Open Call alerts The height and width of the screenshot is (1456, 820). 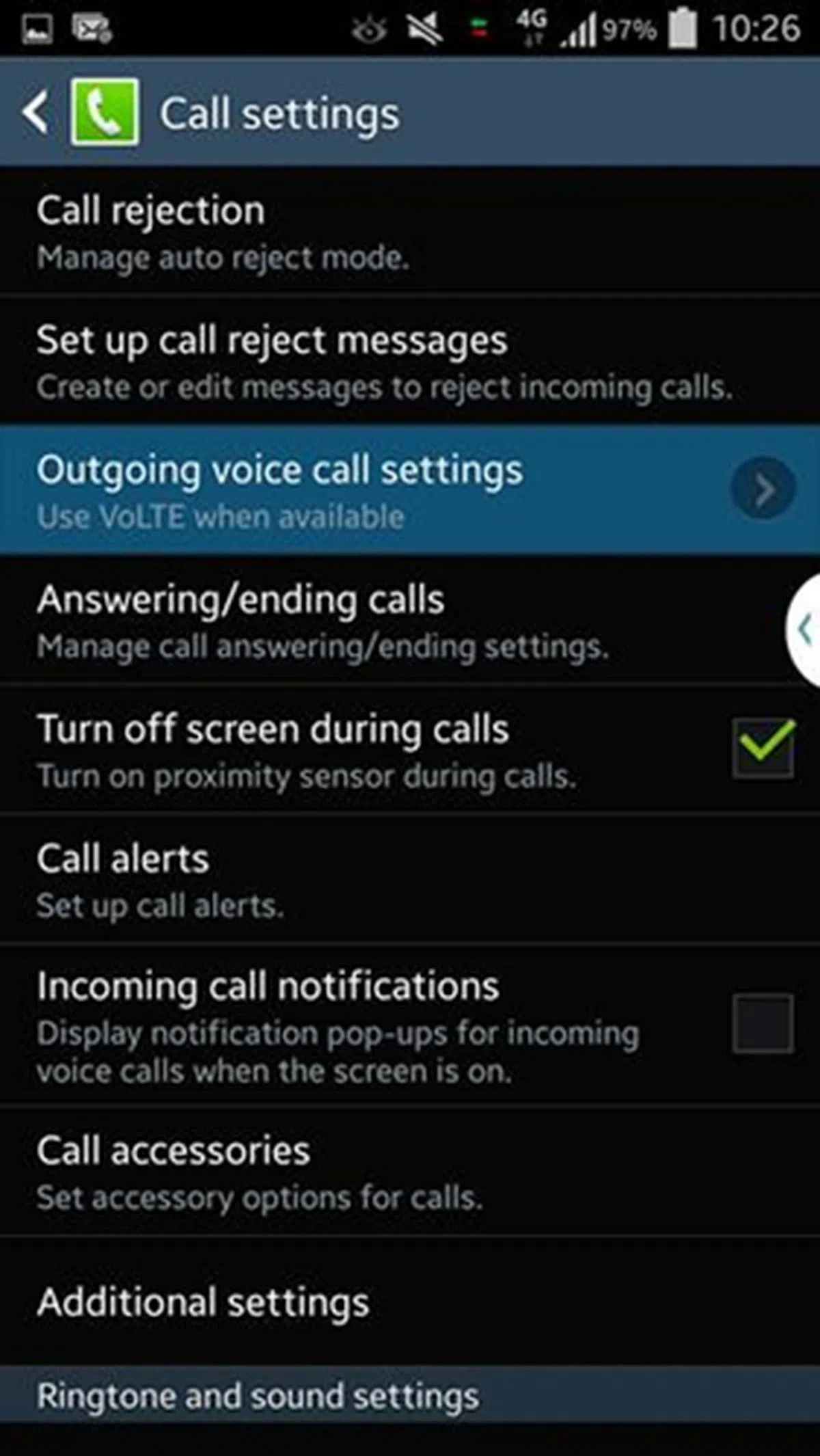tap(342, 880)
